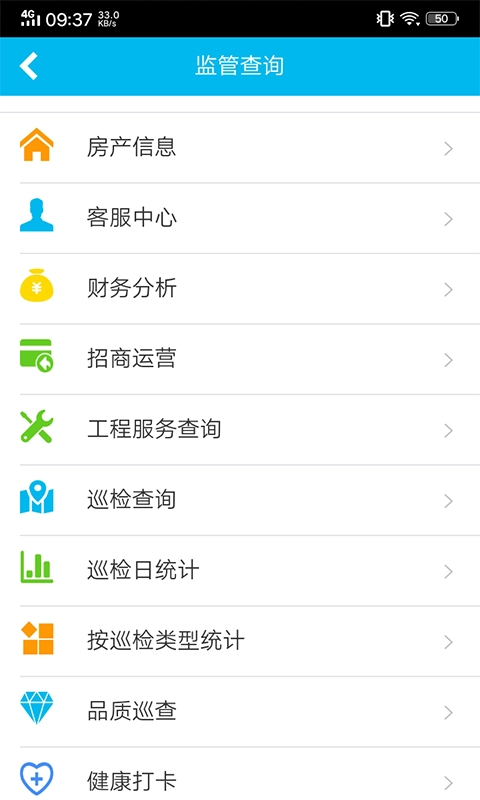Open 健康打卡 (health check-in)
Viewport: 480px width, 800px height.
click(240, 774)
